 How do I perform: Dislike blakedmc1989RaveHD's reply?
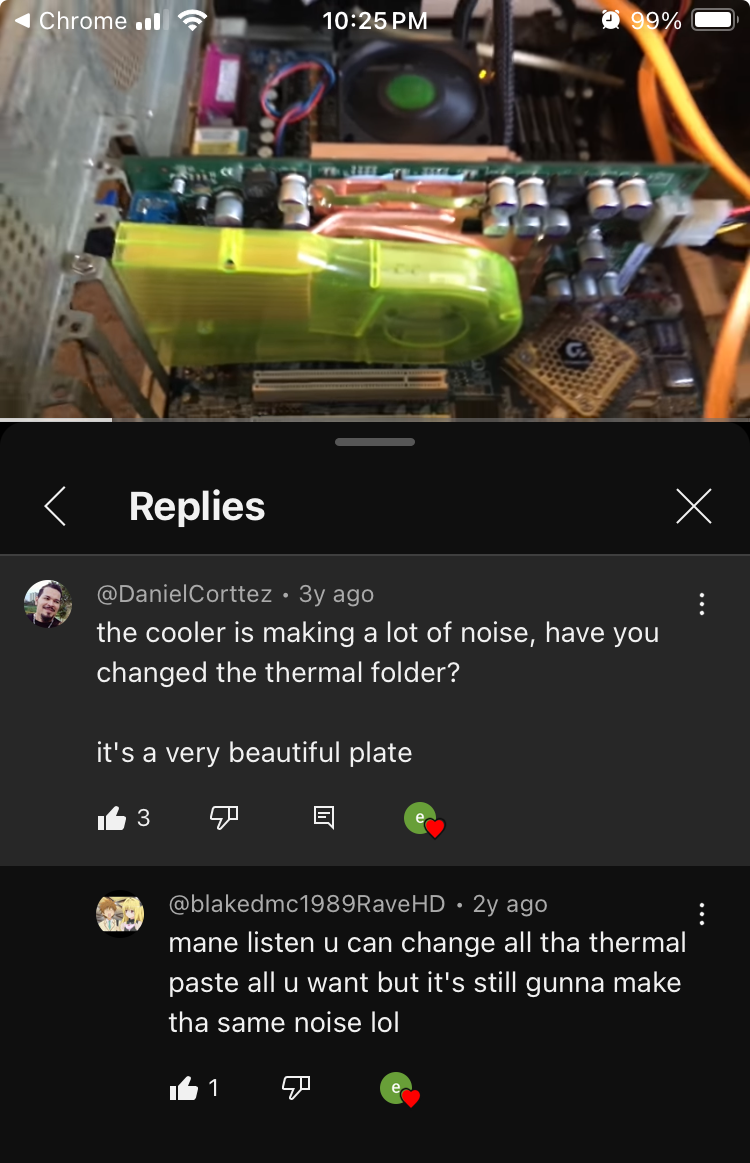296,1089
